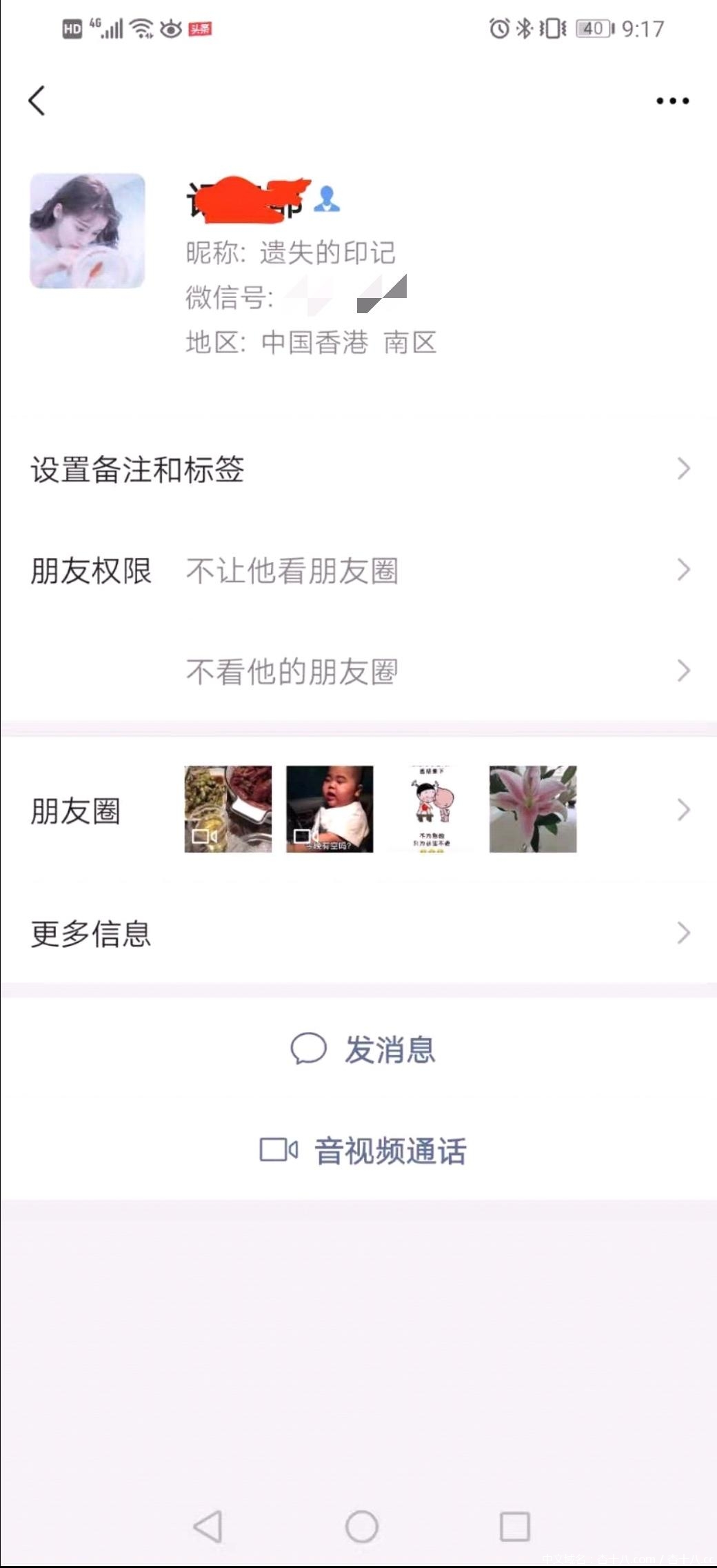Open 更多信息 row
This screenshot has height=1568, width=717.
[x=358, y=933]
